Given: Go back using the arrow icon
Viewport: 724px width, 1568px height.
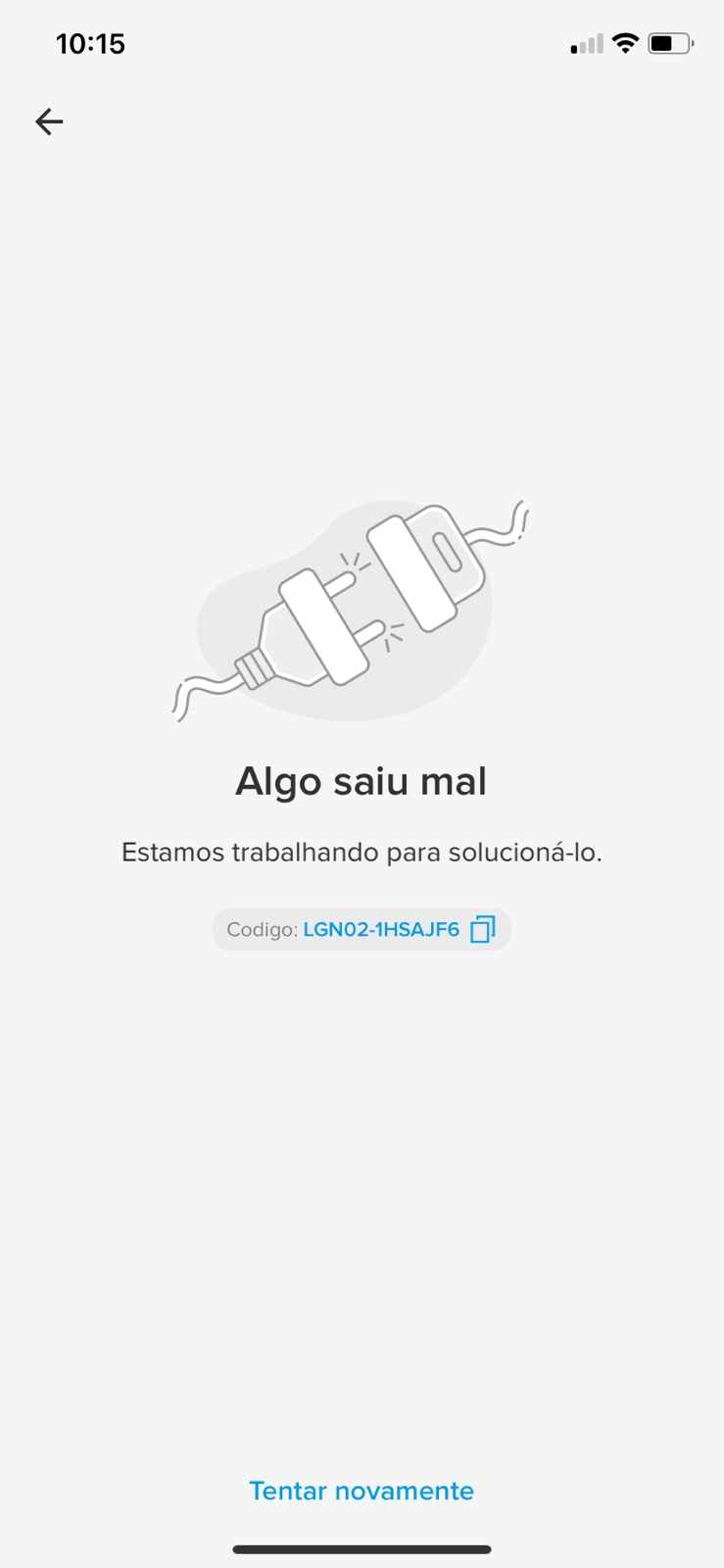Looking at the screenshot, I should pos(49,122).
